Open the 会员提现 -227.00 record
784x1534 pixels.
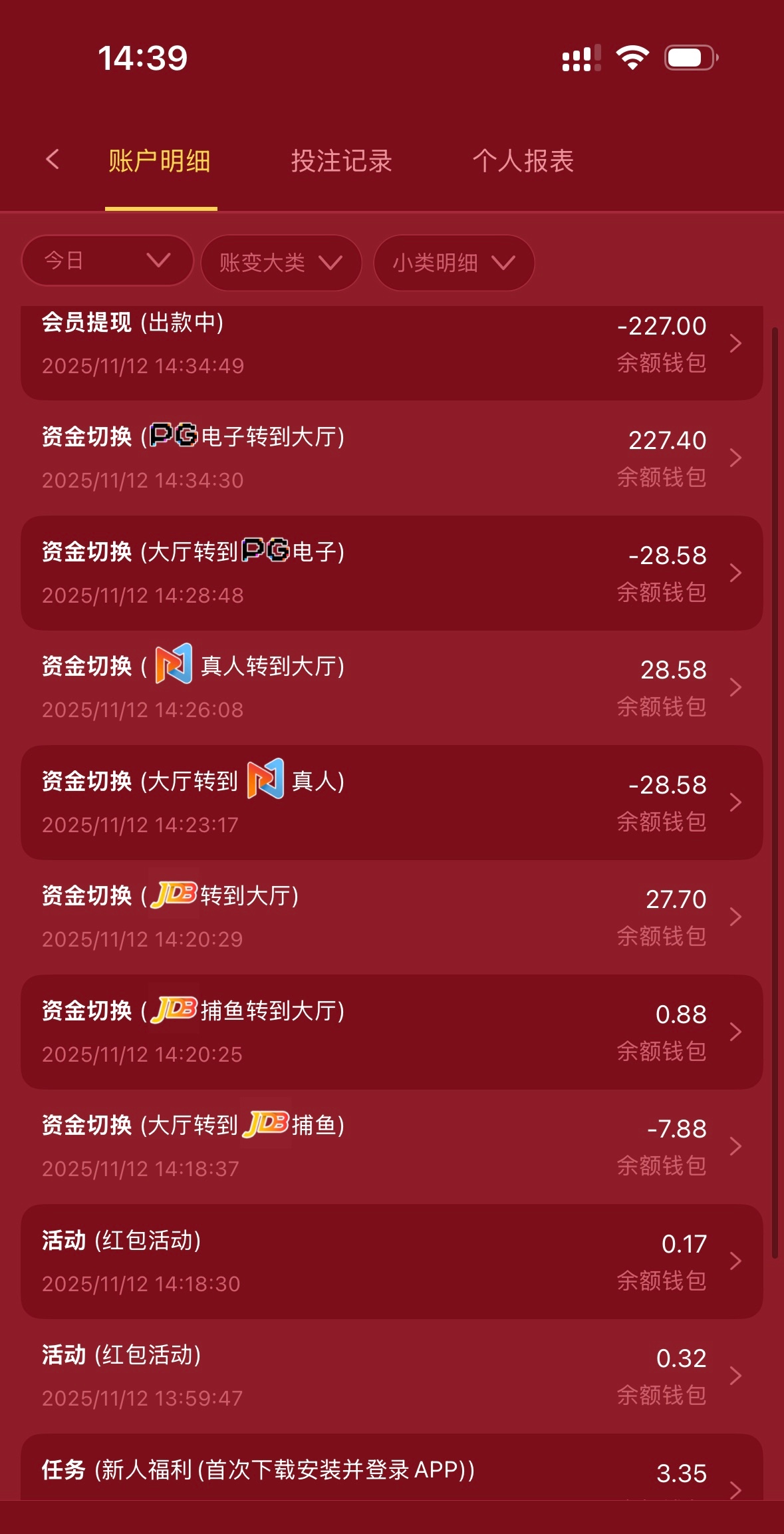click(x=391, y=345)
